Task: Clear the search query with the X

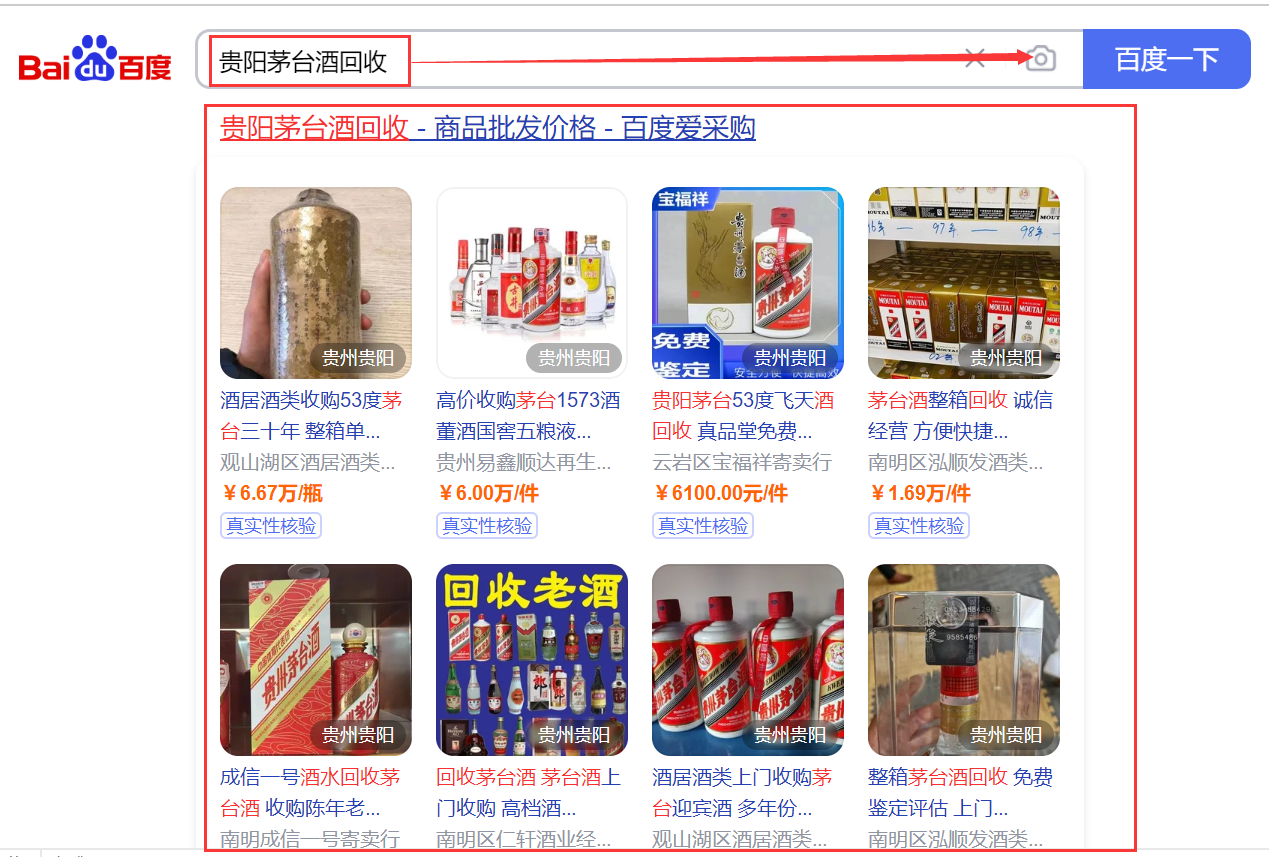Action: point(975,59)
